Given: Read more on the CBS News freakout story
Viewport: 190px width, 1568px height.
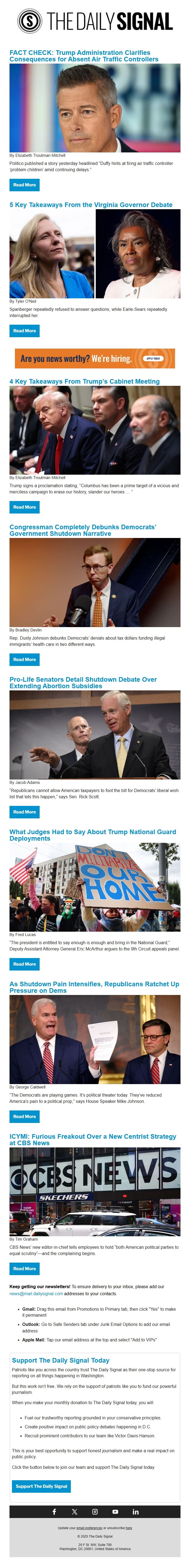Looking at the screenshot, I should [x=24, y=1269].
